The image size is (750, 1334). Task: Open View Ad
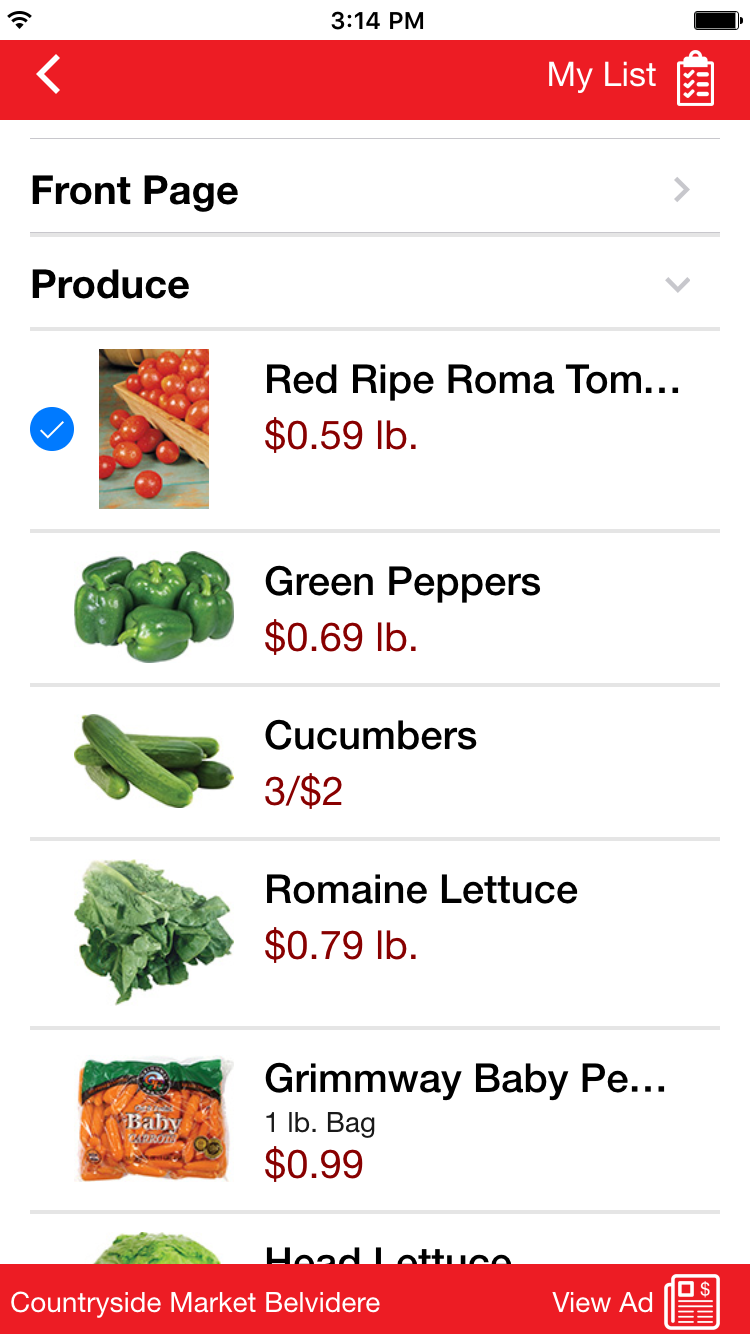636,1302
